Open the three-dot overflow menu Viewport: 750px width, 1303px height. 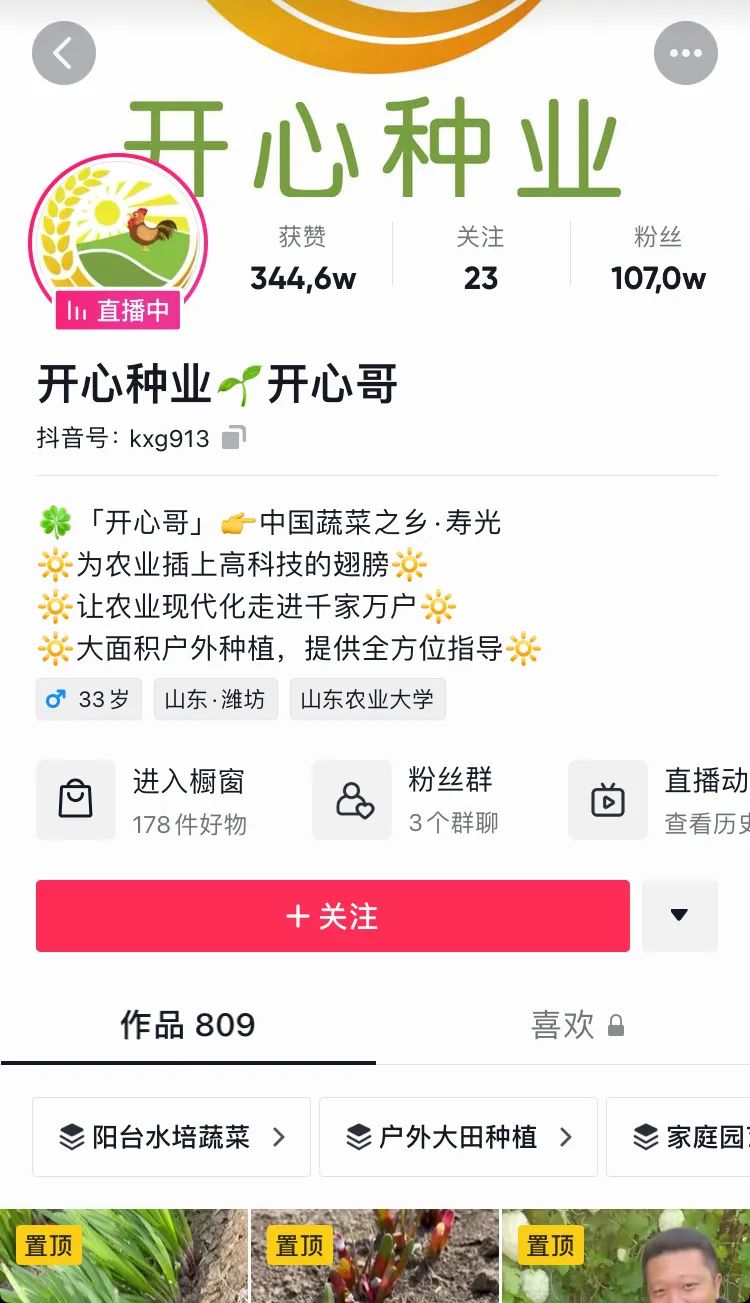[x=686, y=53]
